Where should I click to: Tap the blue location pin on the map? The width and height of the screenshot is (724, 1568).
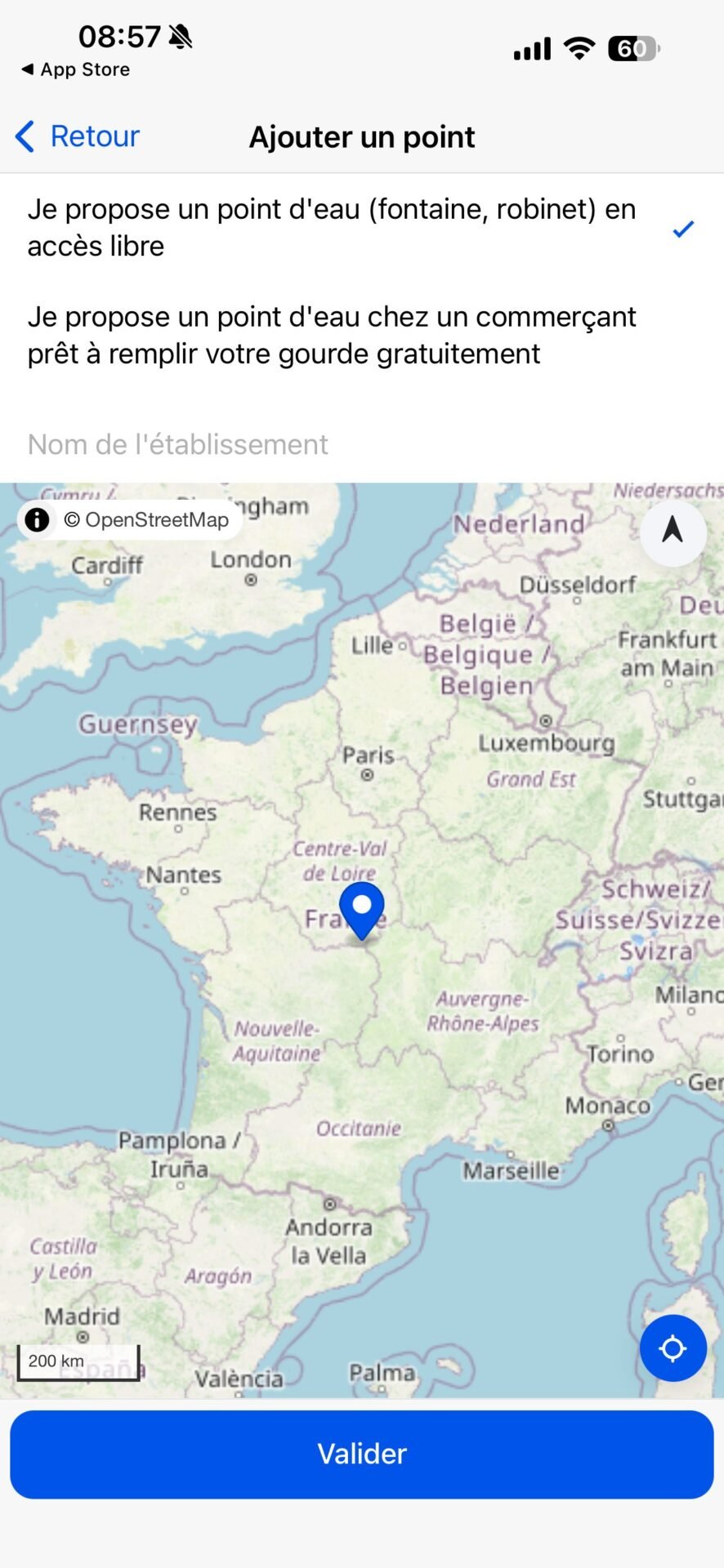pos(361,911)
